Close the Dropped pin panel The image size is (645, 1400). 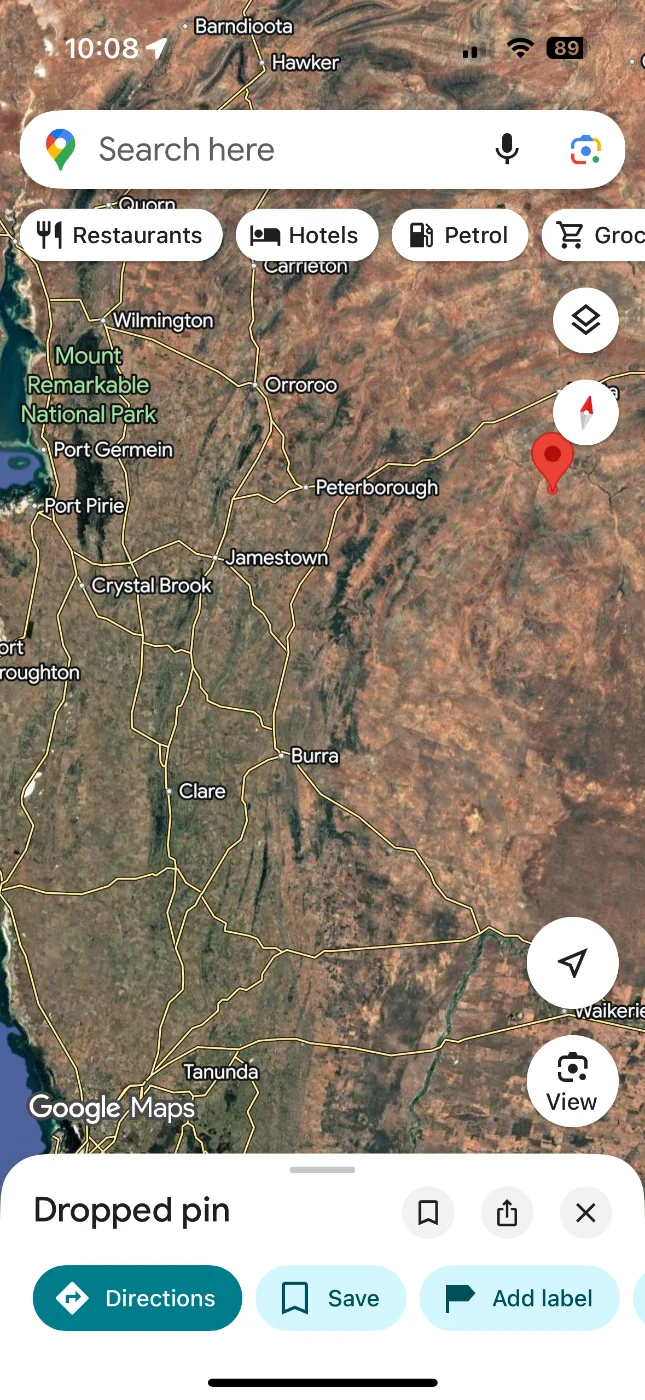click(x=586, y=1213)
